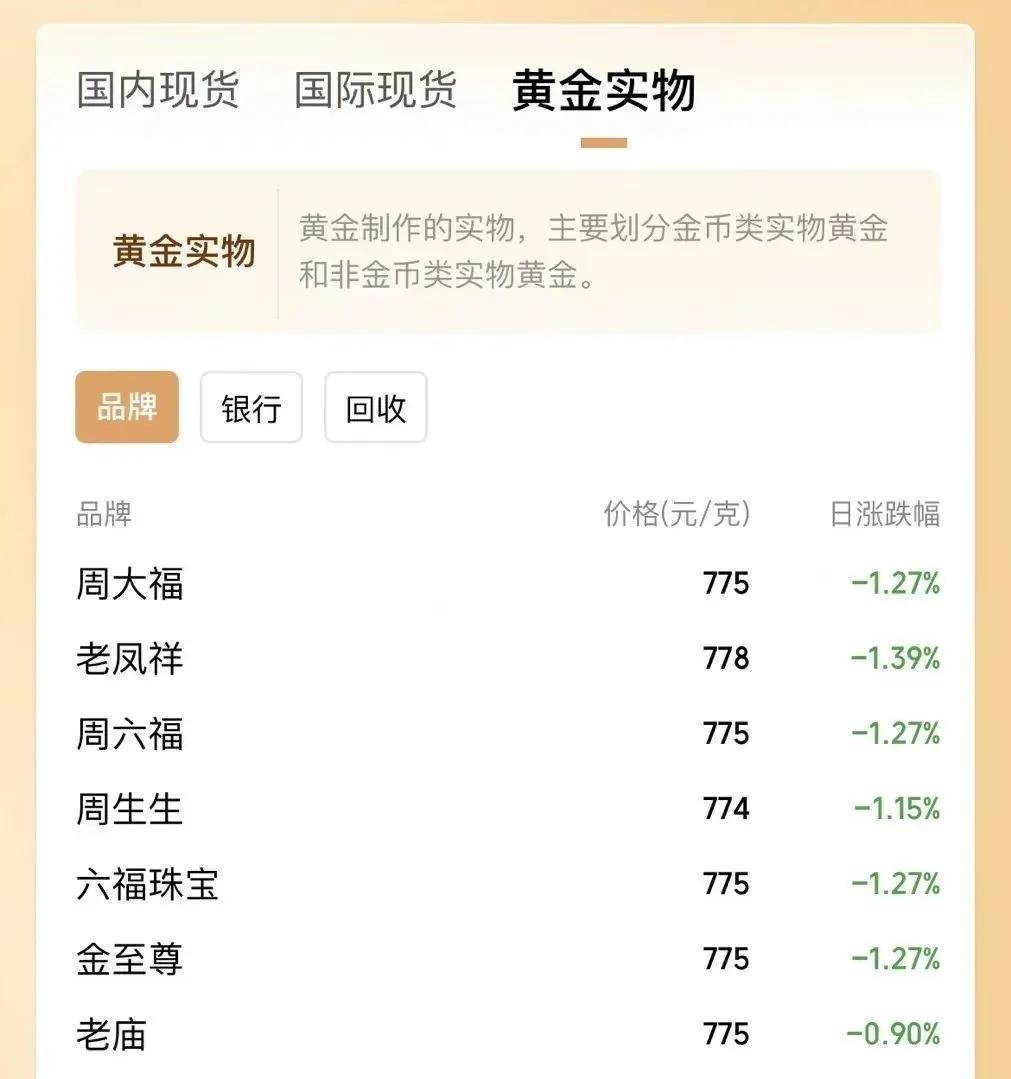Select the 品牌 filter chip
1011x1079 pixels.
[127, 407]
